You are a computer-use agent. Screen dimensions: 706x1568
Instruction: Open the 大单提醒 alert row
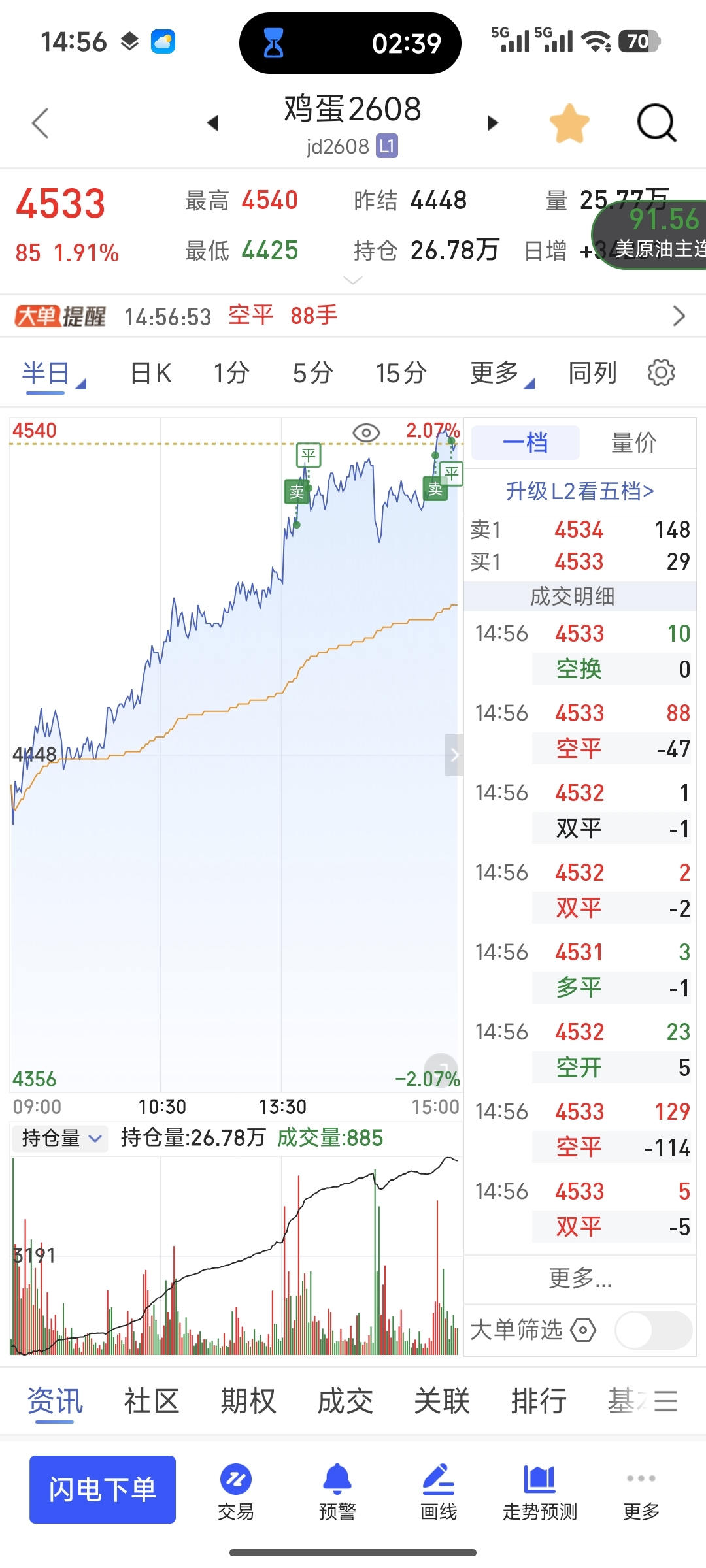(x=353, y=316)
